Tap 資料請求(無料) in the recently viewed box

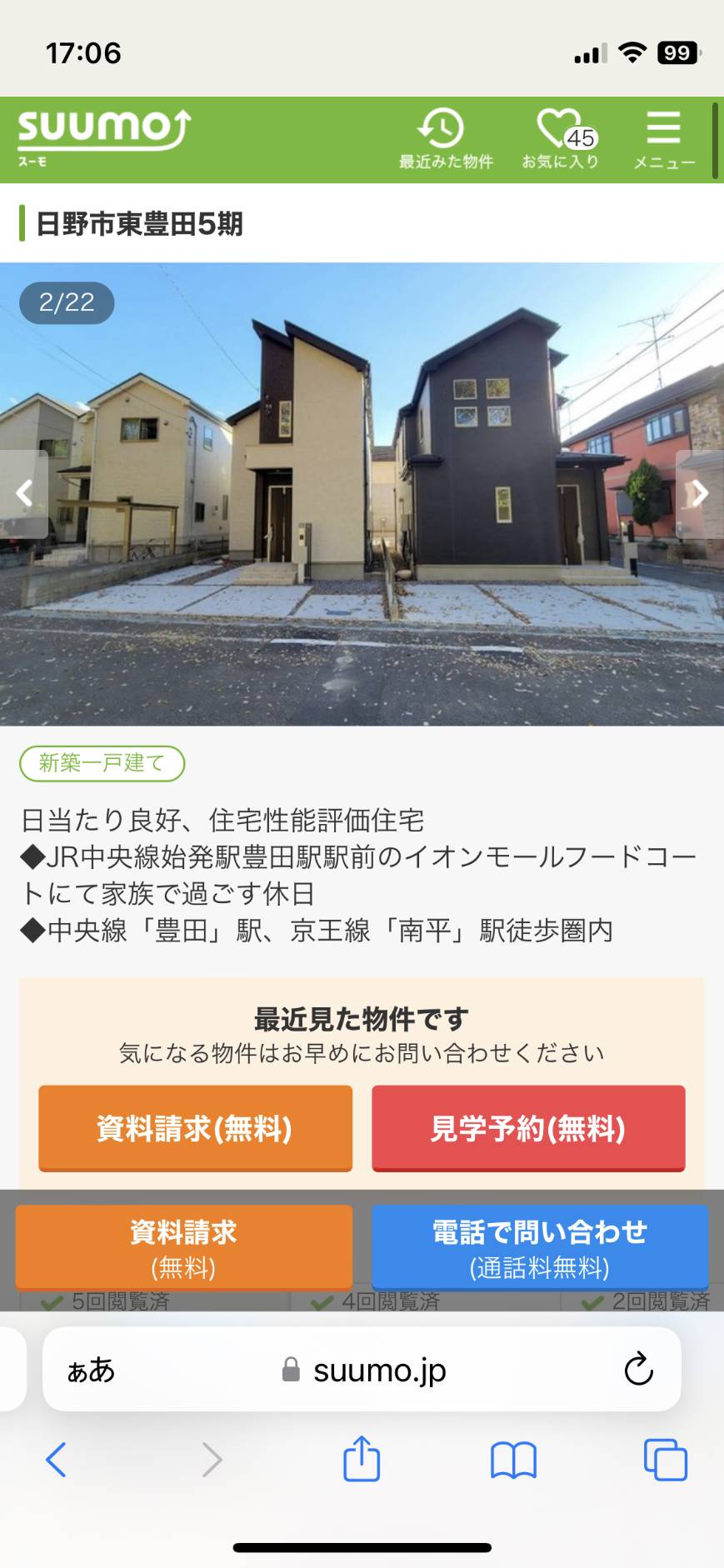[x=195, y=1128]
